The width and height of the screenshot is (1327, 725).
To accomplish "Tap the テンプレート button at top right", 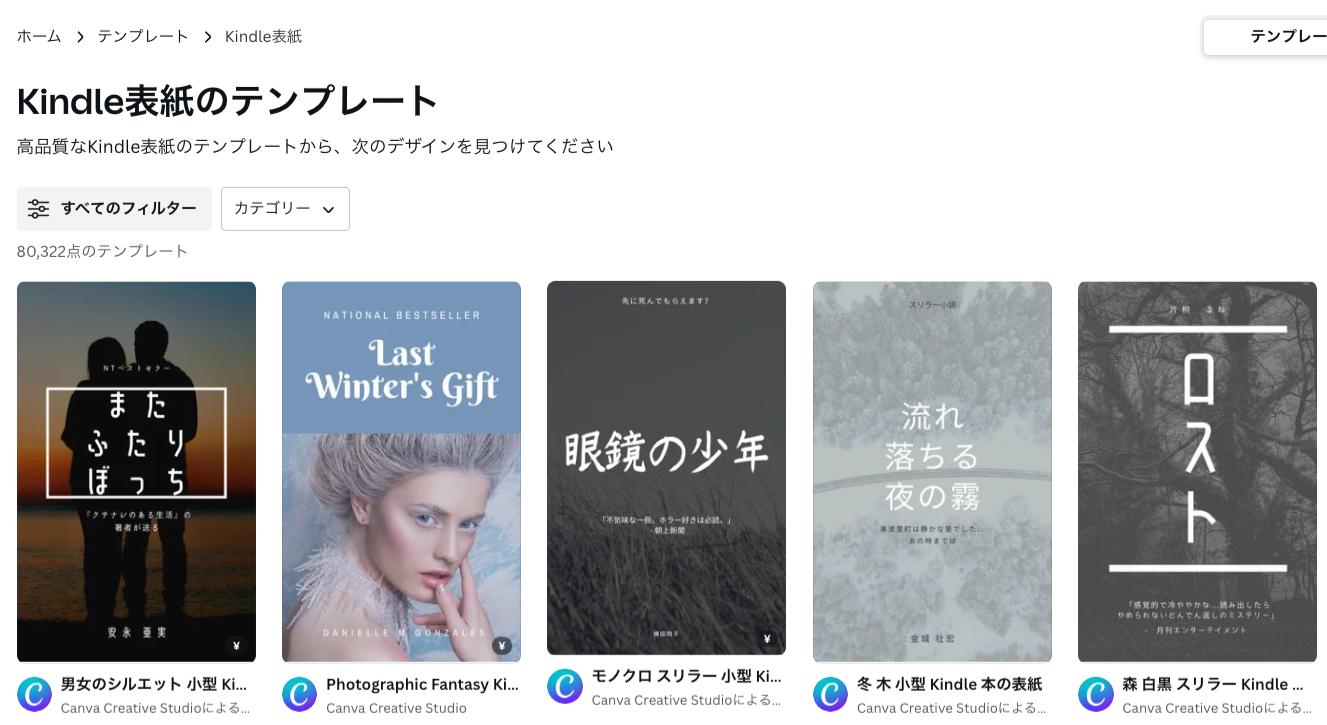I will (1275, 36).
